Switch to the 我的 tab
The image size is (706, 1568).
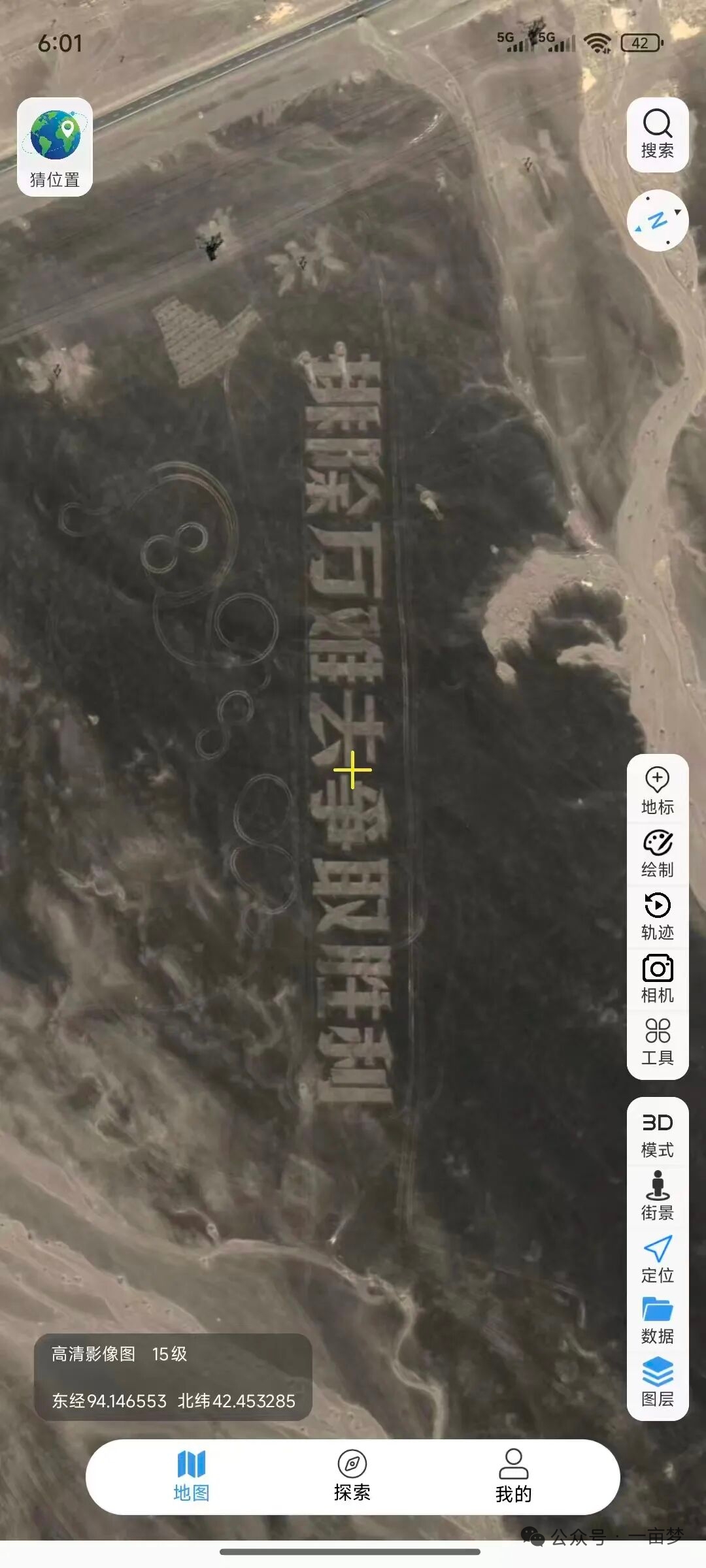(513, 1477)
